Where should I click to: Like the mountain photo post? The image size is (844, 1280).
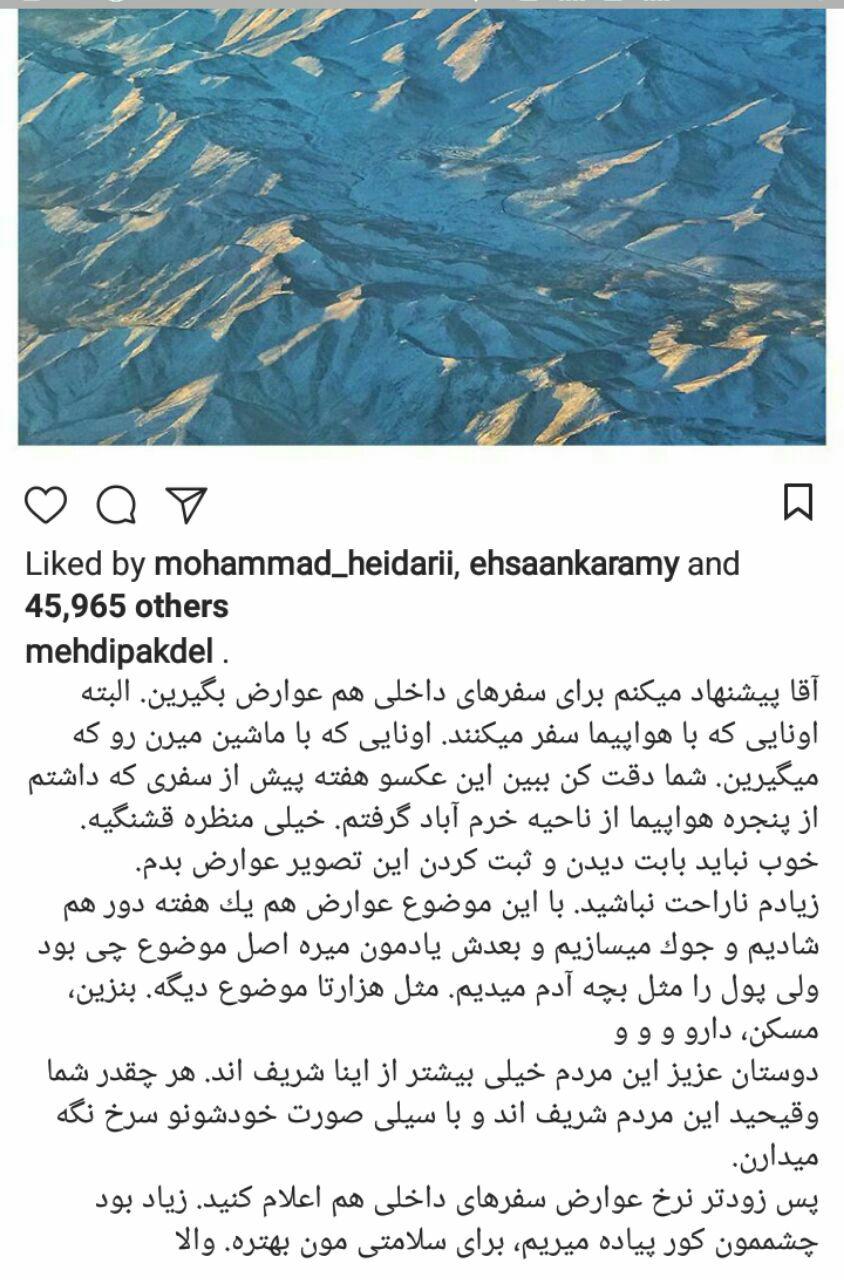(x=45, y=504)
